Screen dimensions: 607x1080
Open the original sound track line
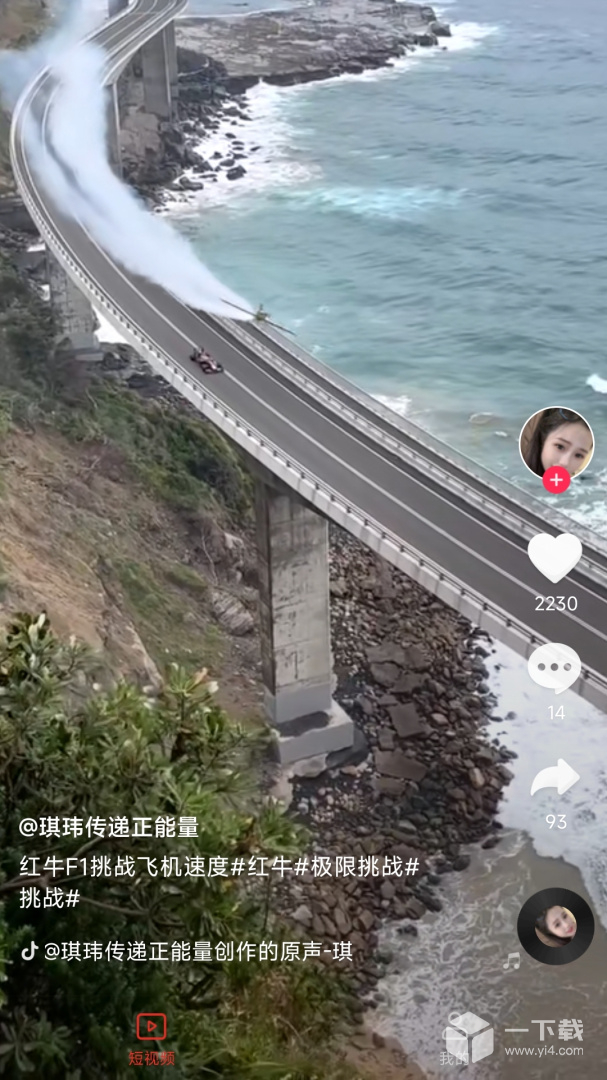coord(188,951)
